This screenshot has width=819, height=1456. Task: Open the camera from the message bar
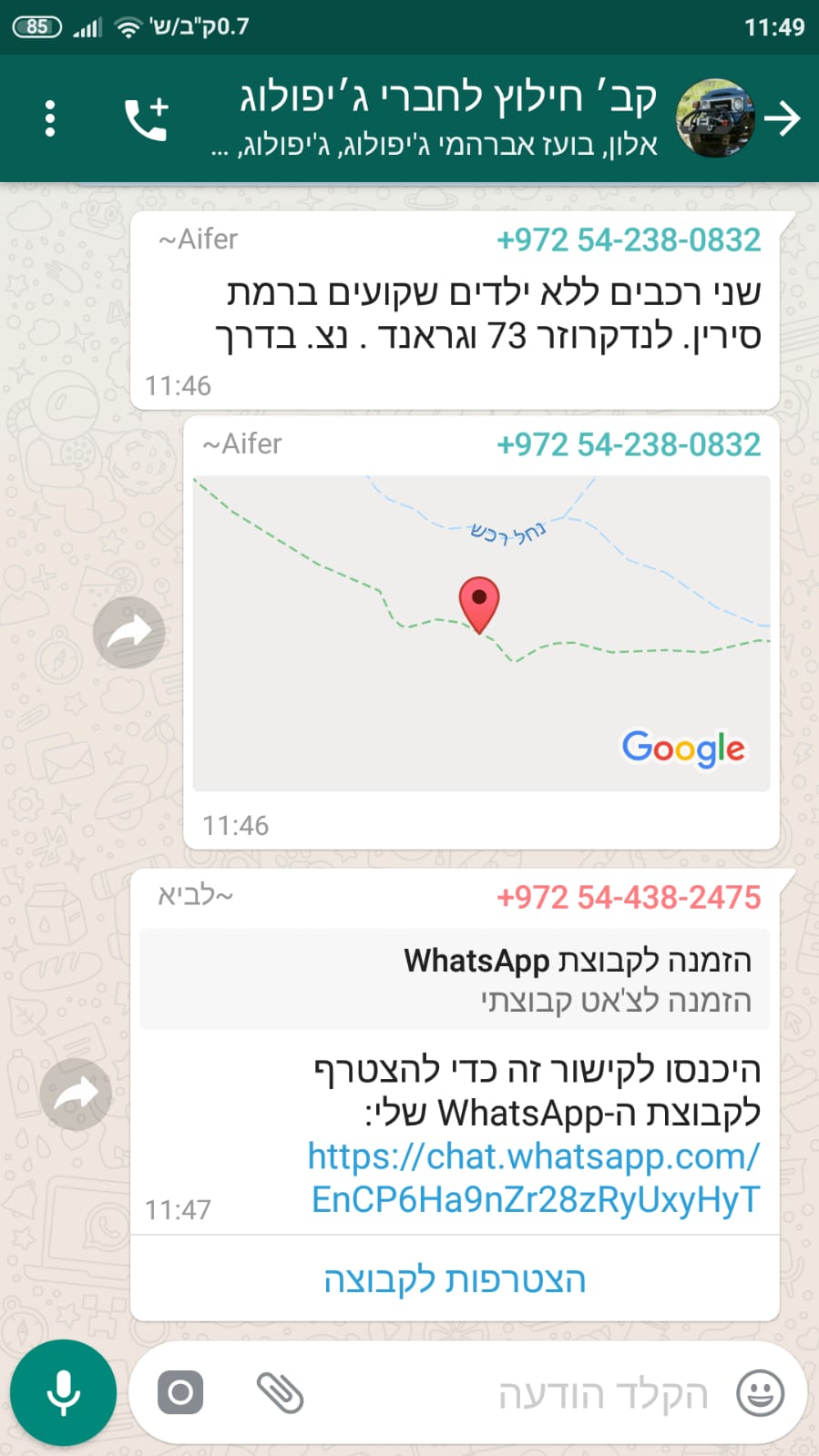click(180, 1392)
